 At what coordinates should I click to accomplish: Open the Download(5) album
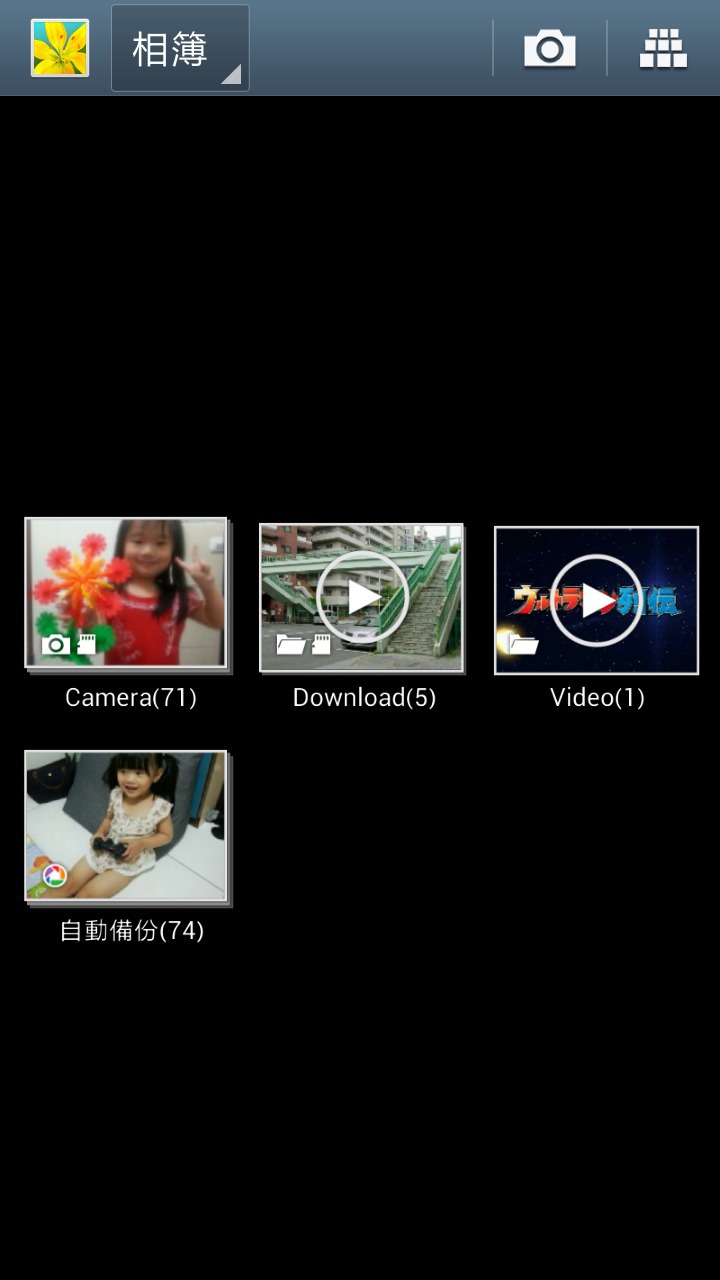click(361, 598)
